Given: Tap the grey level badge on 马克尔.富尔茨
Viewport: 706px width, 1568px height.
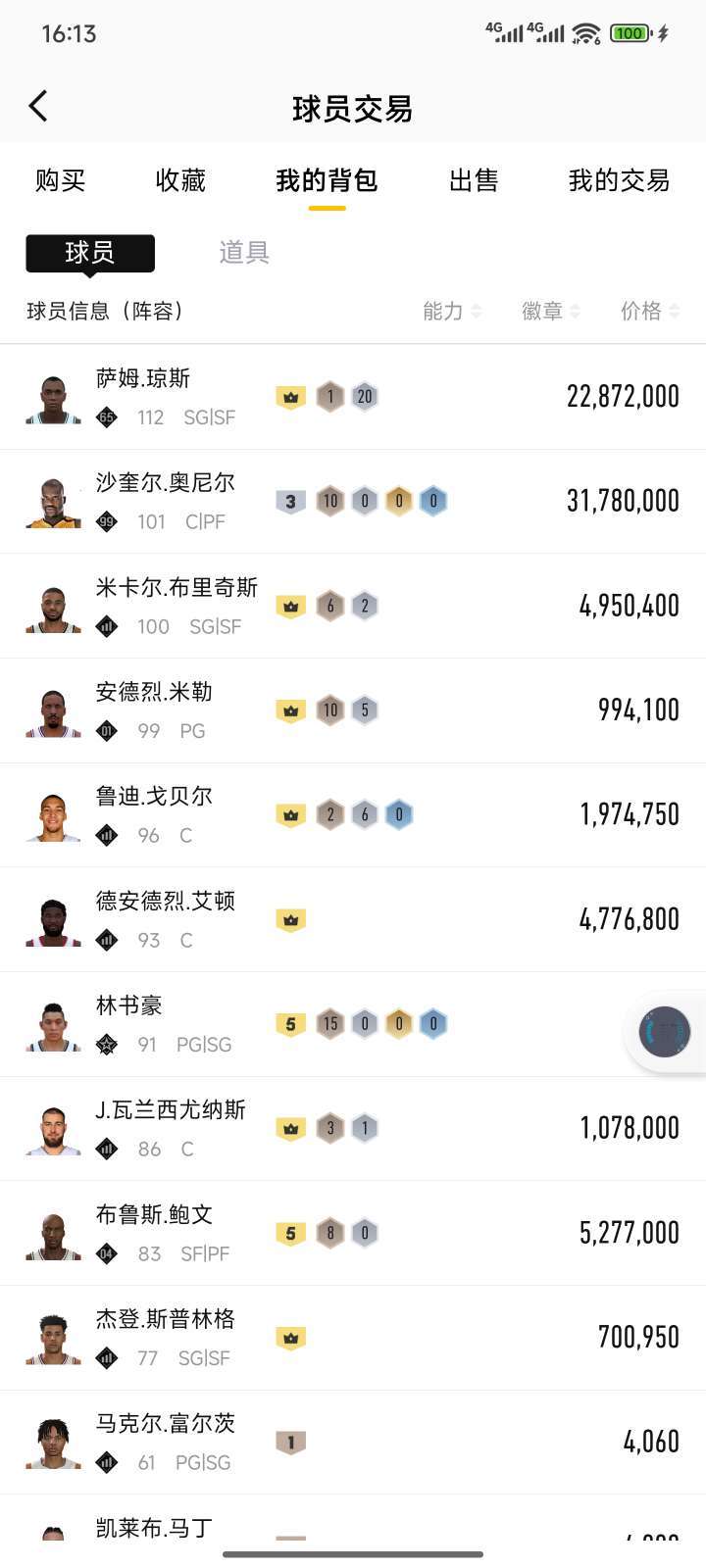Looking at the screenshot, I should tap(290, 1441).
